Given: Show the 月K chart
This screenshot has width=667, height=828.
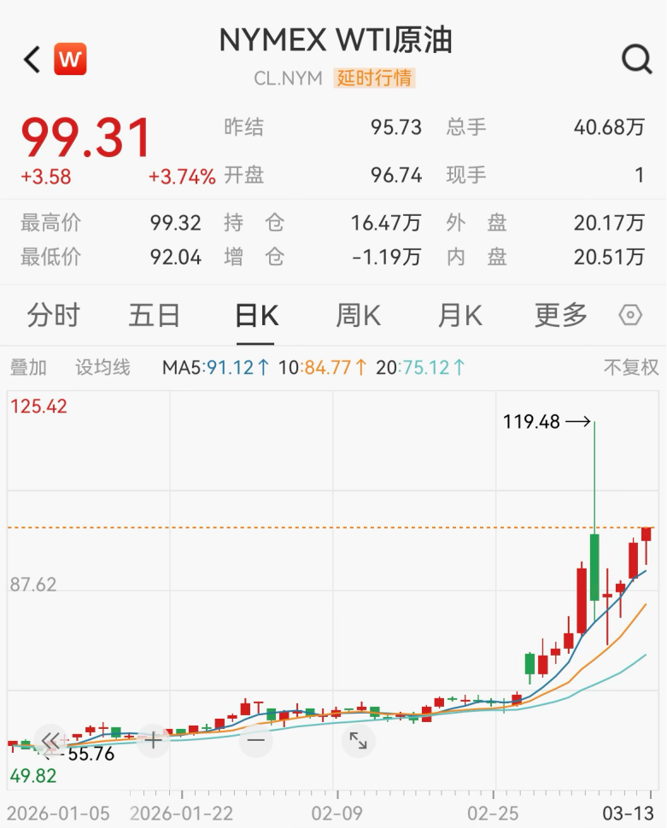Looking at the screenshot, I should coord(460,316).
